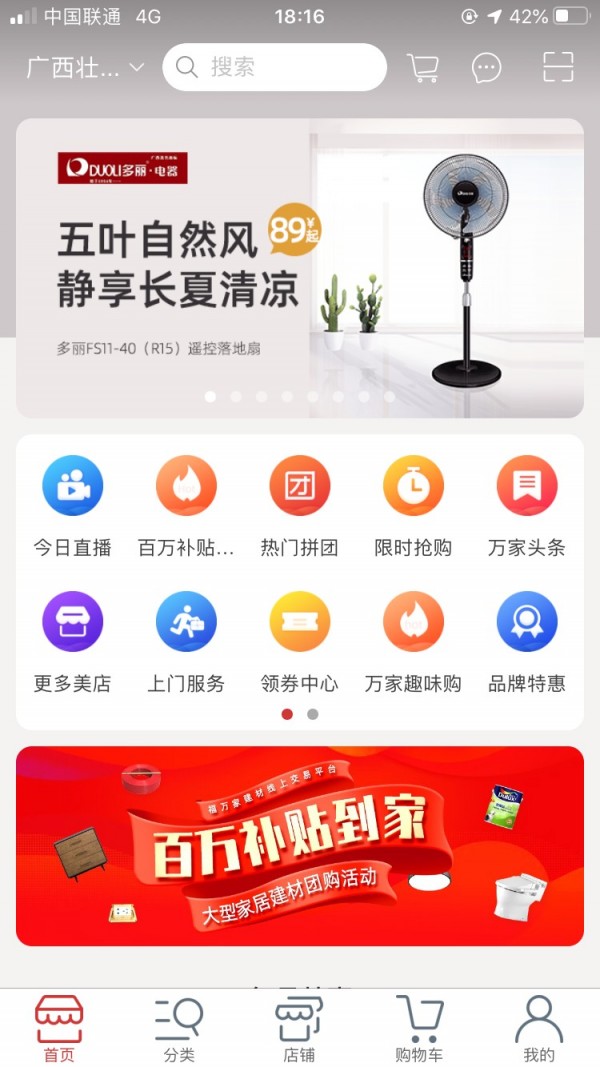Open the messages chat bubble icon
This screenshot has height=1067, width=600.
pos(486,68)
